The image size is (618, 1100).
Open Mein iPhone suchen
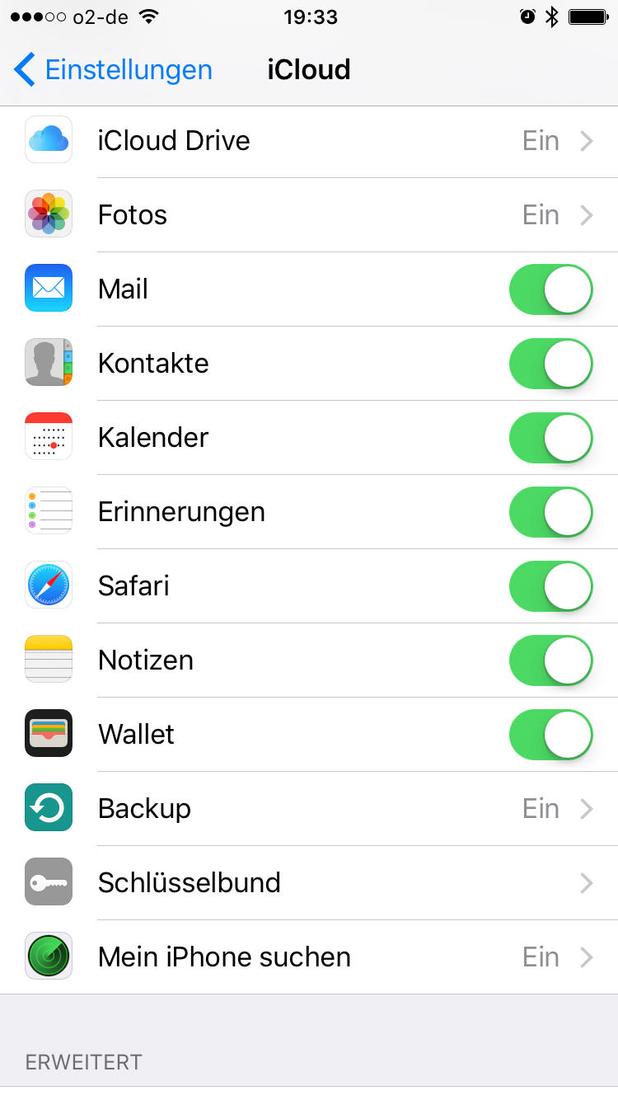[x=309, y=957]
